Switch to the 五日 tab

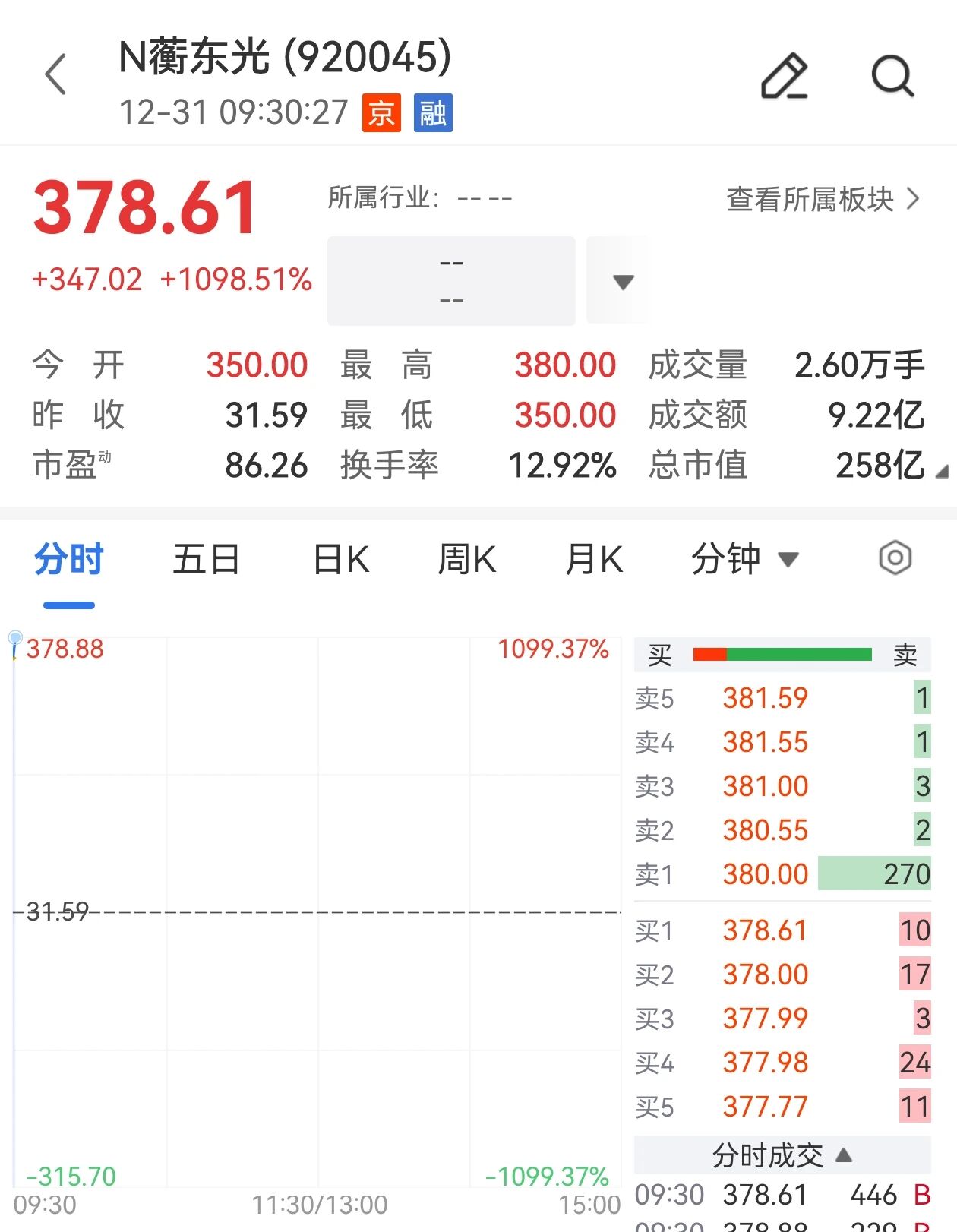(206, 561)
